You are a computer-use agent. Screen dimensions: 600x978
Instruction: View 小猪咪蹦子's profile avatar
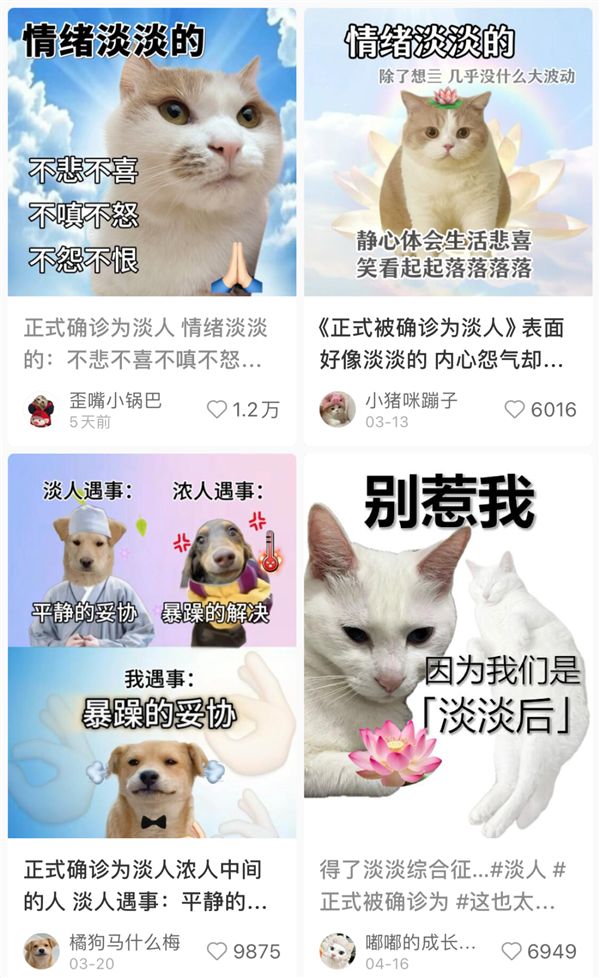click(337, 409)
